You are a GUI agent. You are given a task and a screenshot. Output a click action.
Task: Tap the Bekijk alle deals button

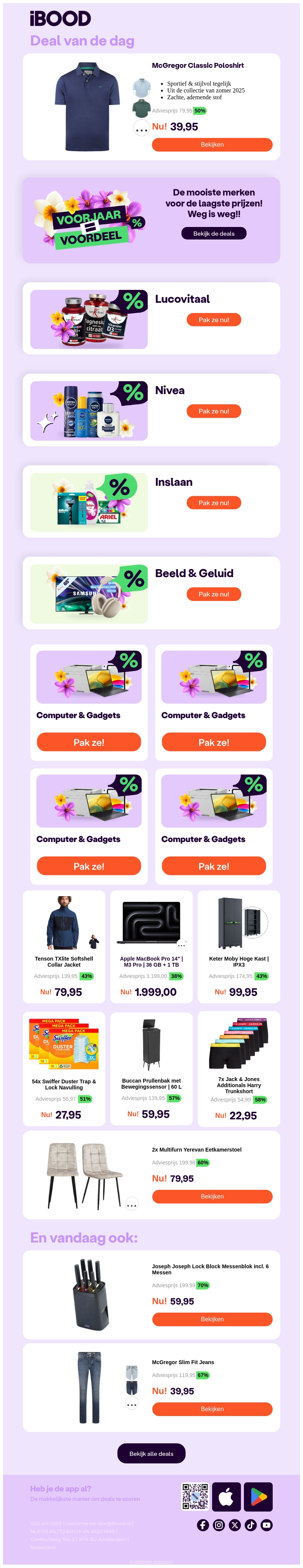click(151, 1454)
